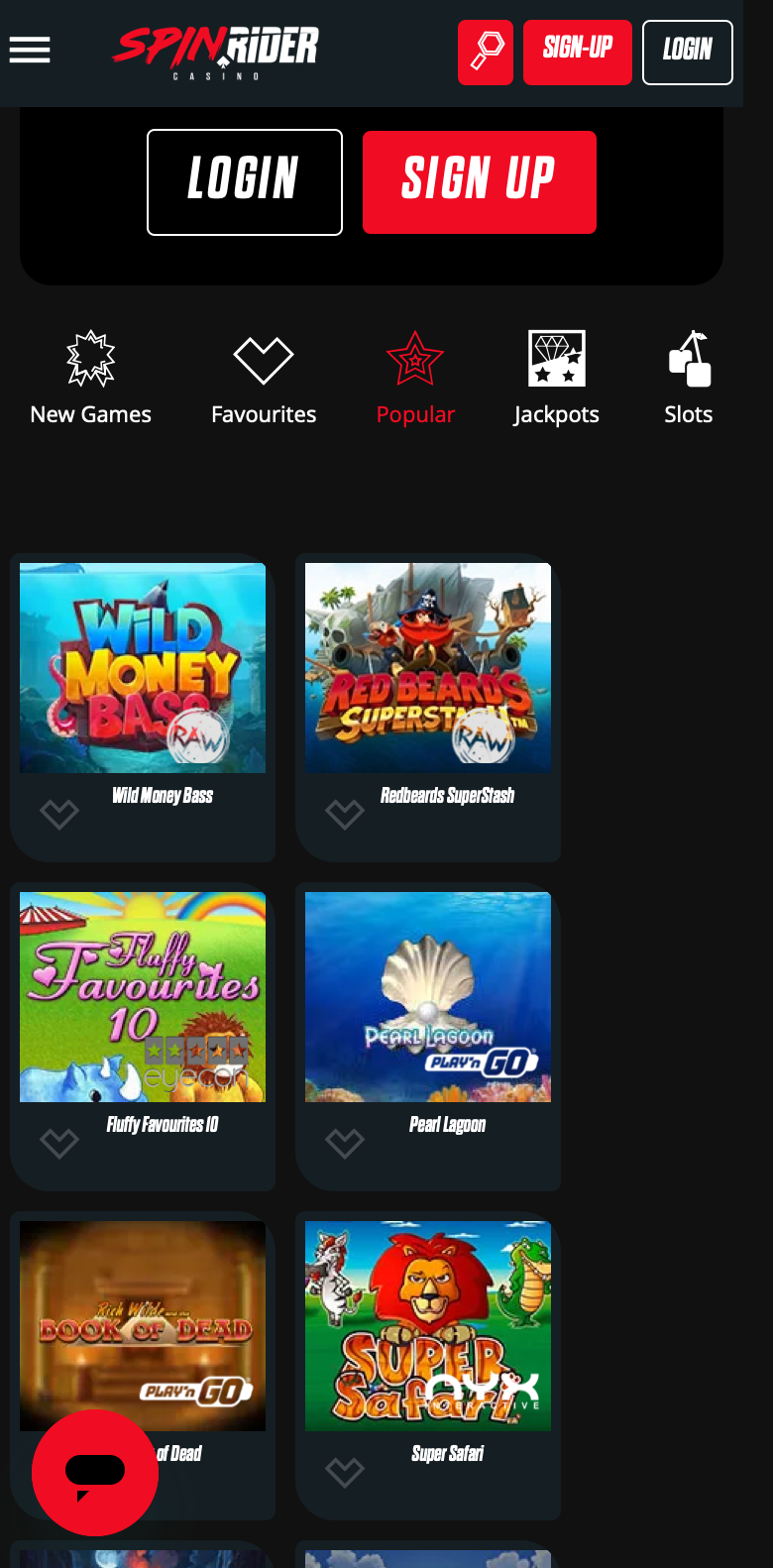Favourite Super Safari with heart icon
Image resolution: width=773 pixels, height=1568 pixels.
[x=345, y=1473]
